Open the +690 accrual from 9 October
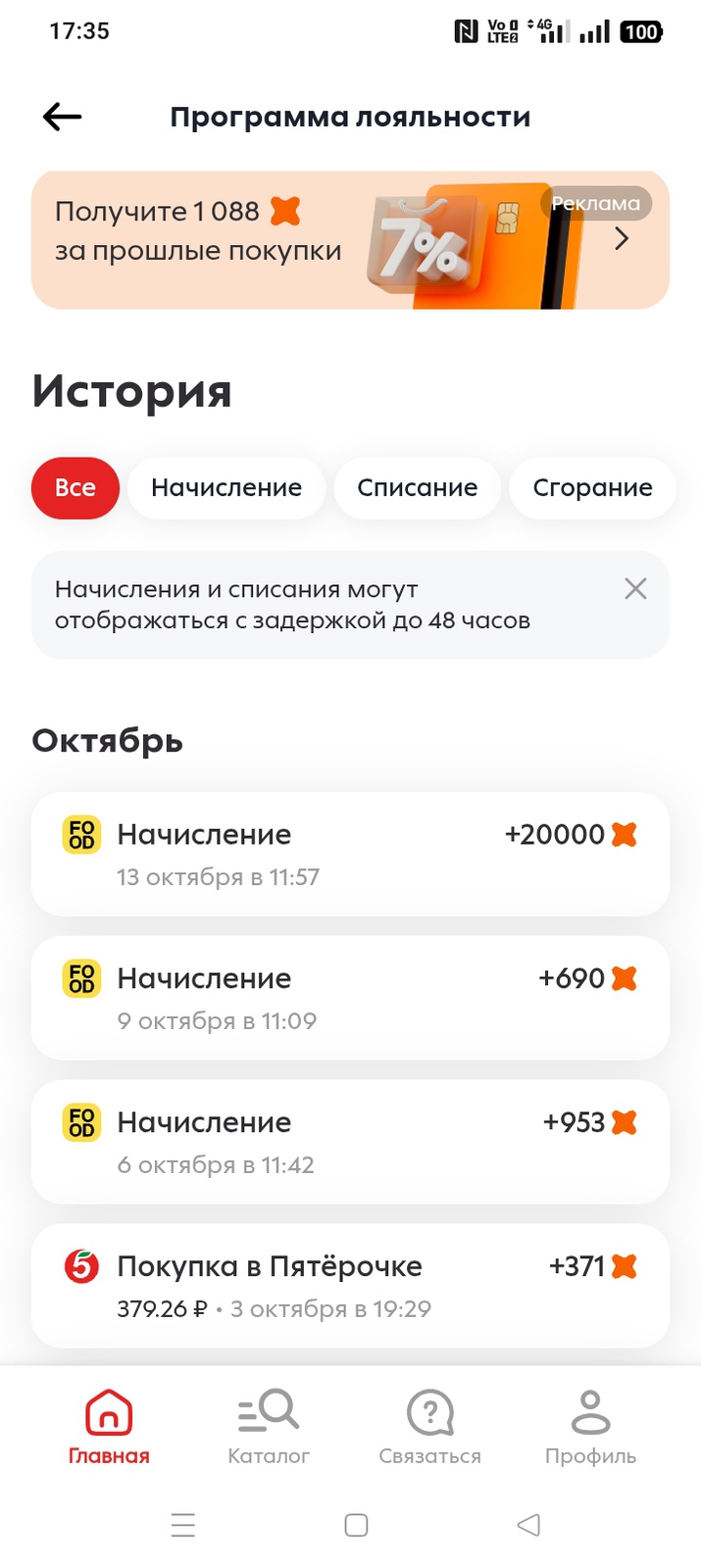Image resolution: width=701 pixels, height=1568 pixels. coord(350,998)
